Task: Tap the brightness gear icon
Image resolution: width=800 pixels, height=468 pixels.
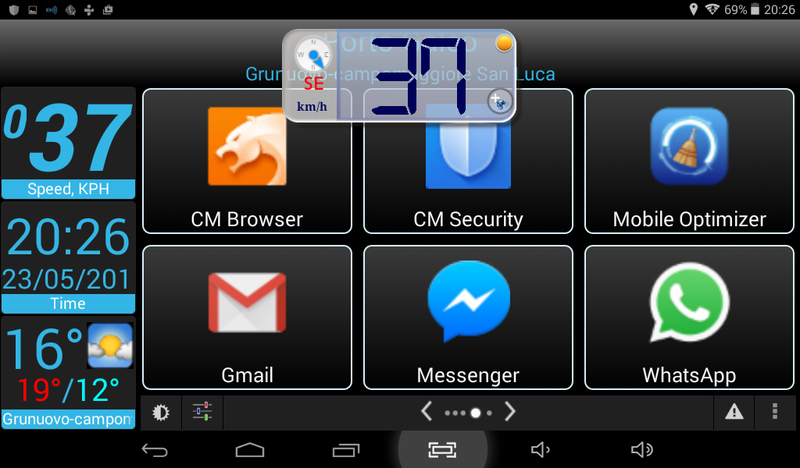Action: [161, 411]
